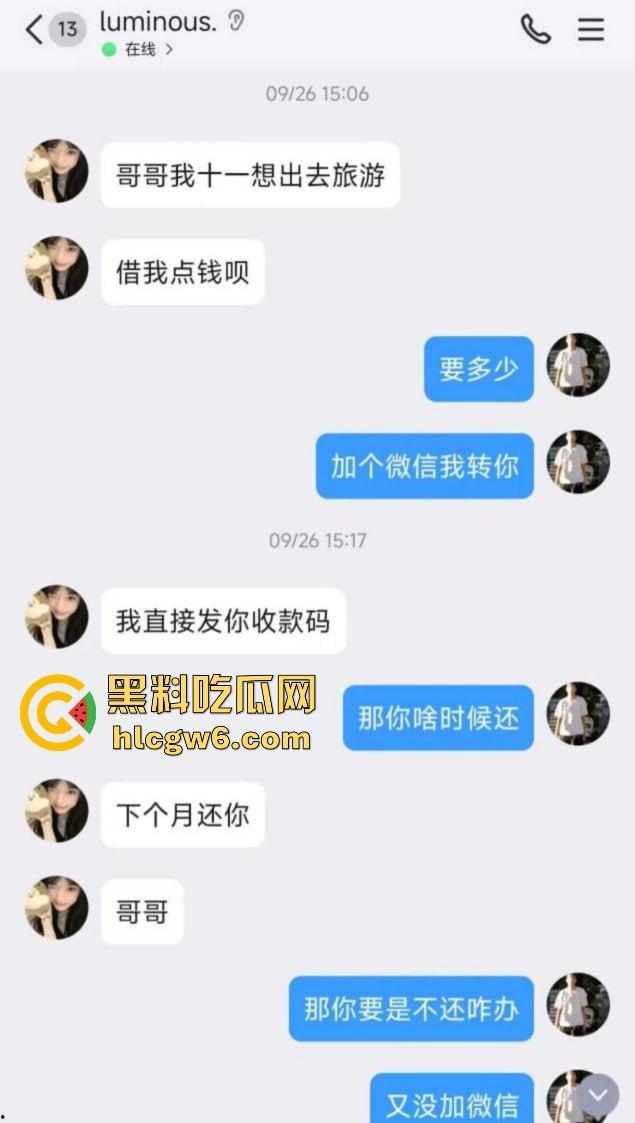Viewport: 635px width, 1123px height.
Task: Jump to the latest messages
Action: pyautogui.click(x=598, y=1095)
